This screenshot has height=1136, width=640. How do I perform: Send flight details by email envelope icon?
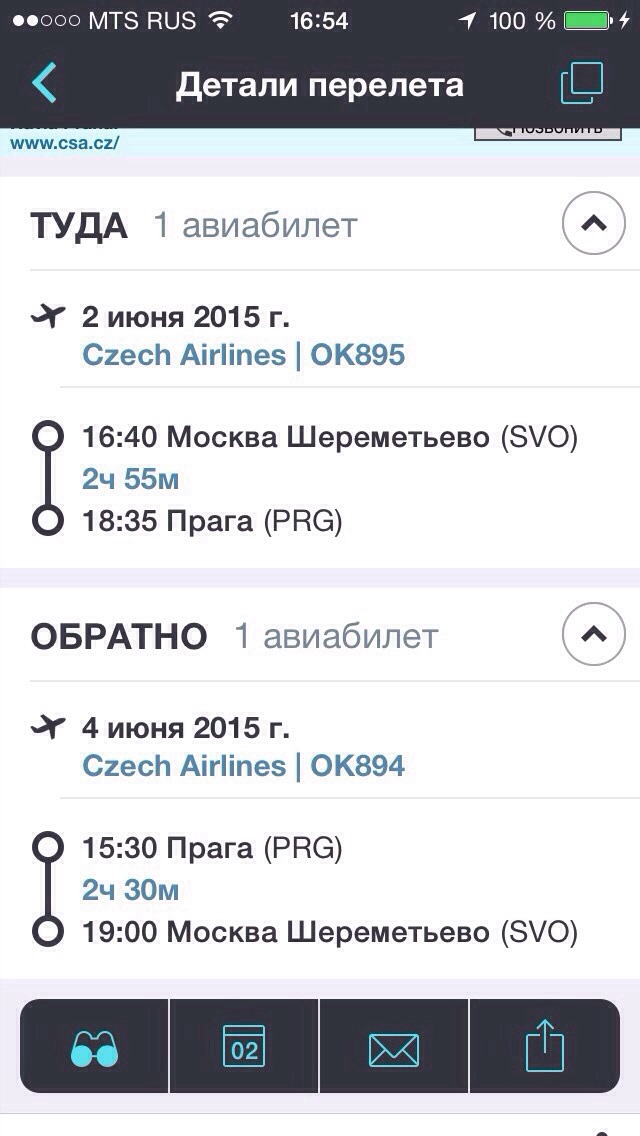tap(394, 1048)
